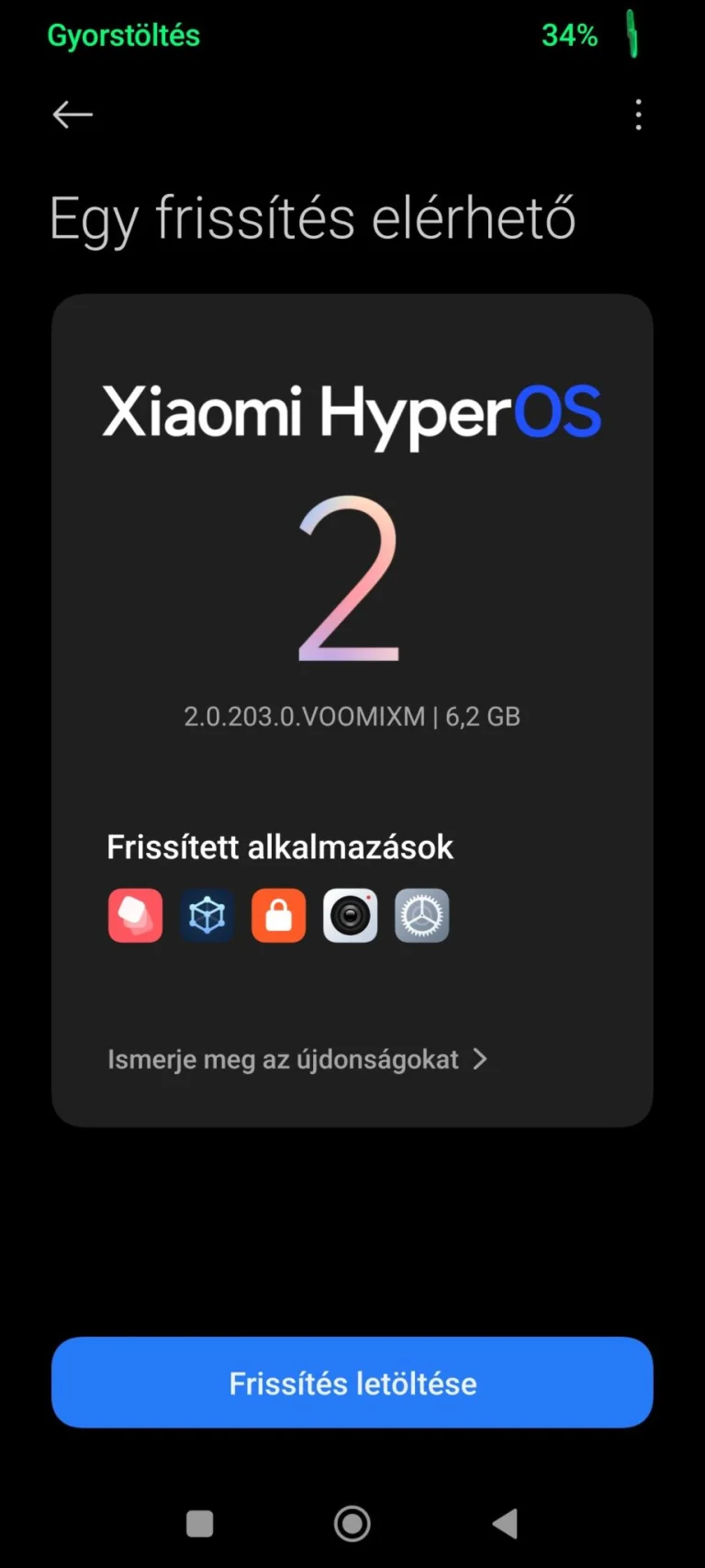The image size is (705, 1568).
Task: Tap the Xiaomi HyperOS logo
Action: pos(352,414)
